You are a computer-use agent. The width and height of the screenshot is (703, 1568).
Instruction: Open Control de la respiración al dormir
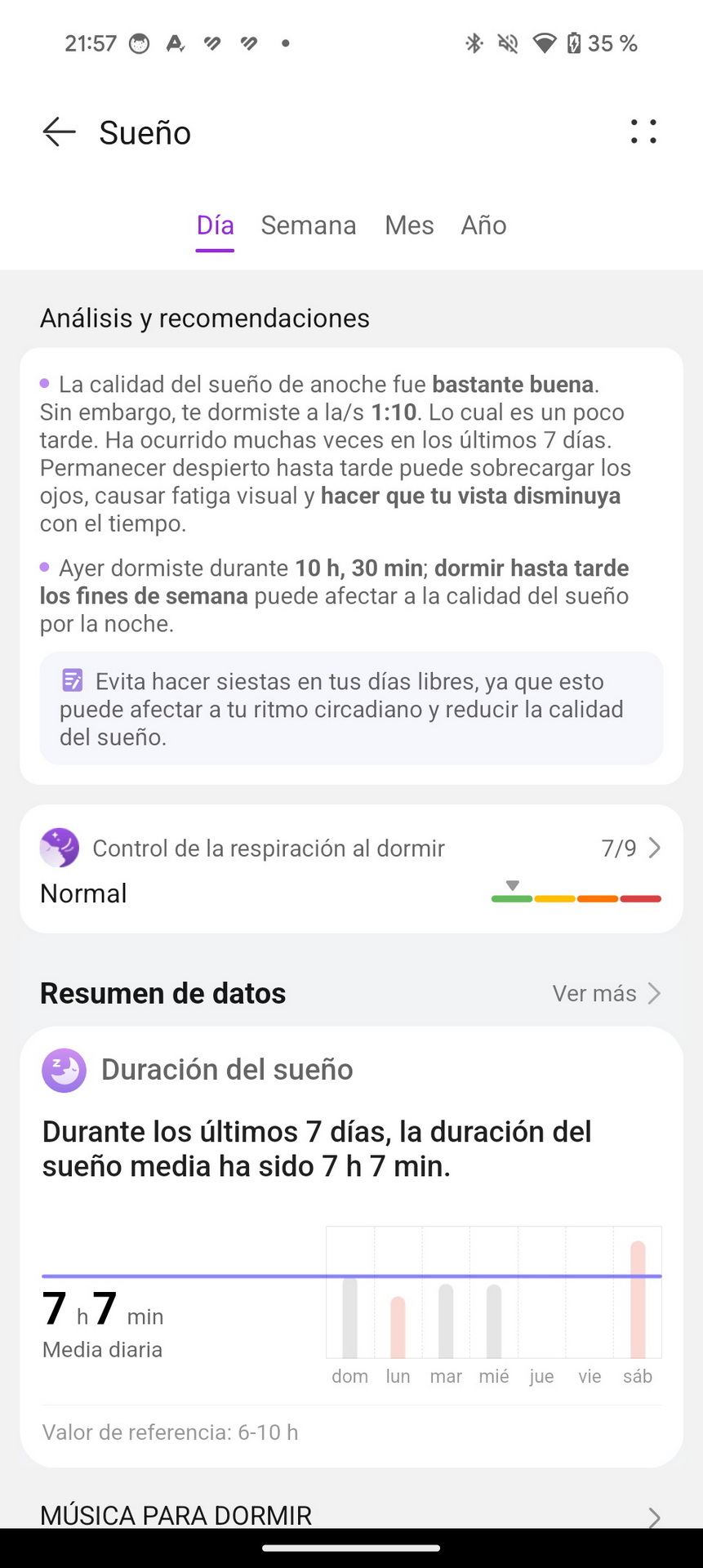[x=351, y=869]
